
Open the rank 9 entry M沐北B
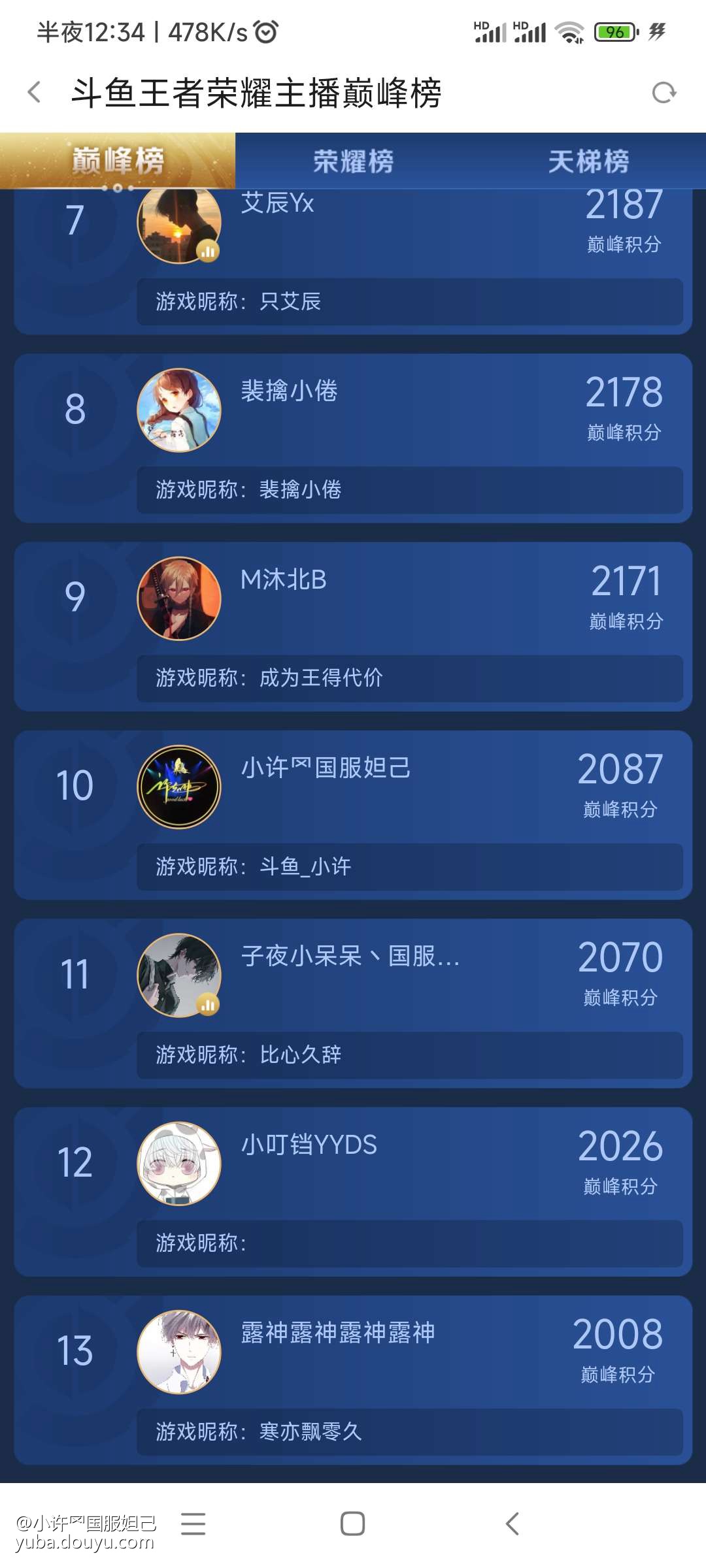pyautogui.click(x=353, y=600)
